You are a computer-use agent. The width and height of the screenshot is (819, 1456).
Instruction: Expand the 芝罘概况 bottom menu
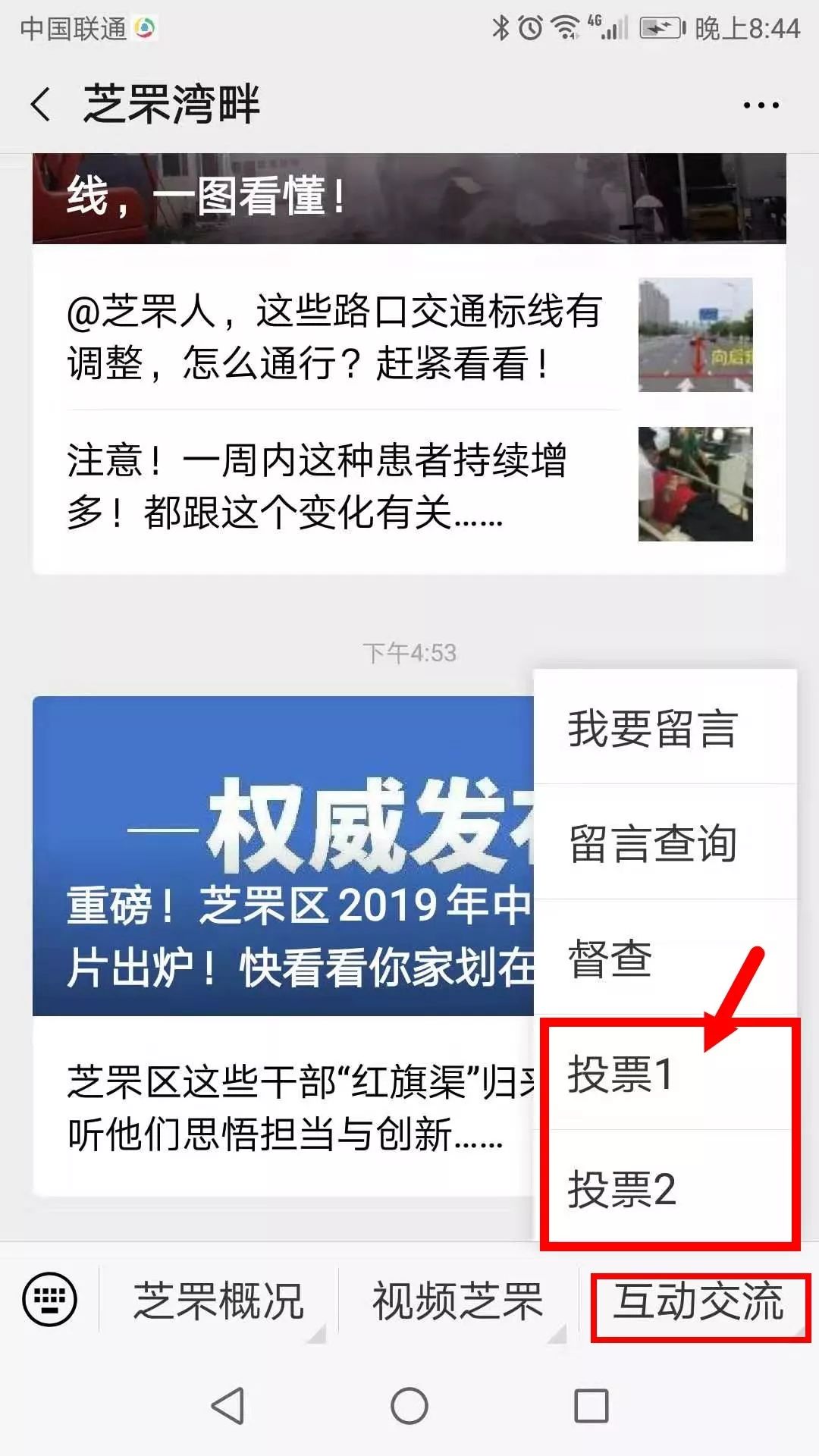pos(218,1301)
